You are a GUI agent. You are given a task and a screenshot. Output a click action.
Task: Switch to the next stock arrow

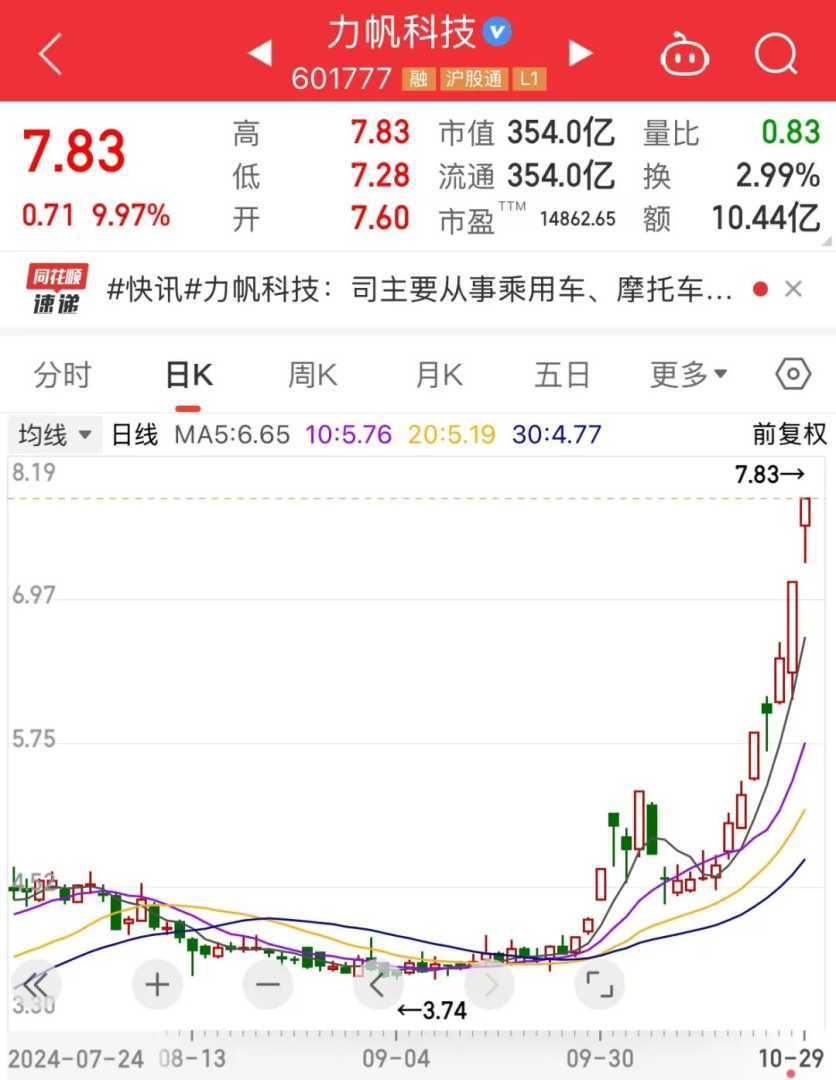pos(581,53)
